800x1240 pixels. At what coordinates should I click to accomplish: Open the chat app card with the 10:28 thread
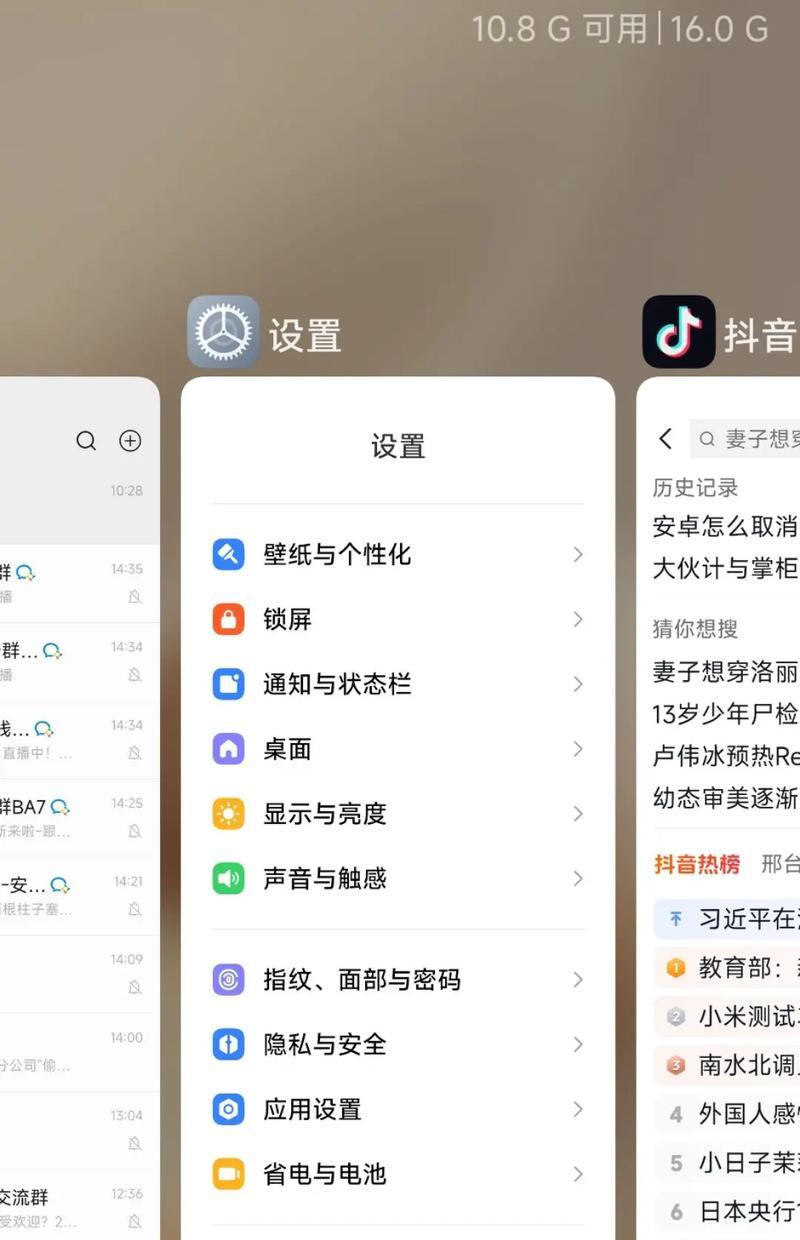tap(78, 800)
